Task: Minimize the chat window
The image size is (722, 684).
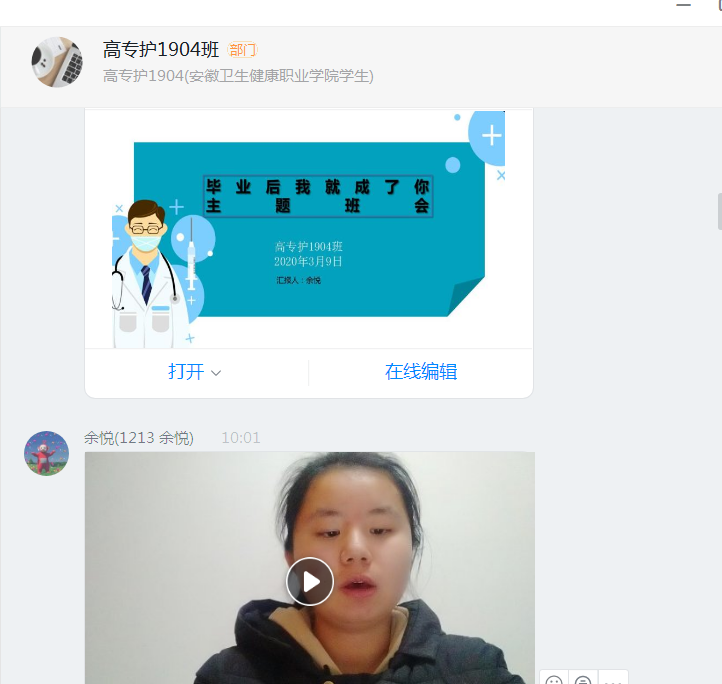Action: [x=684, y=6]
